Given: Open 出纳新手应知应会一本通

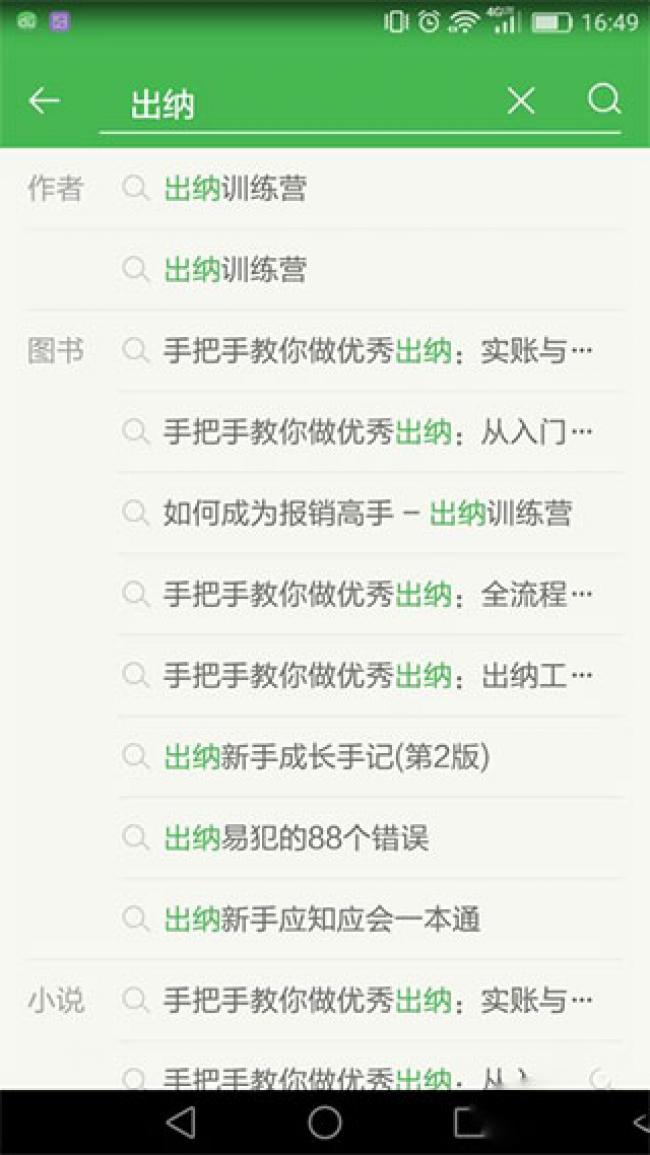Looking at the screenshot, I should [x=371, y=919].
